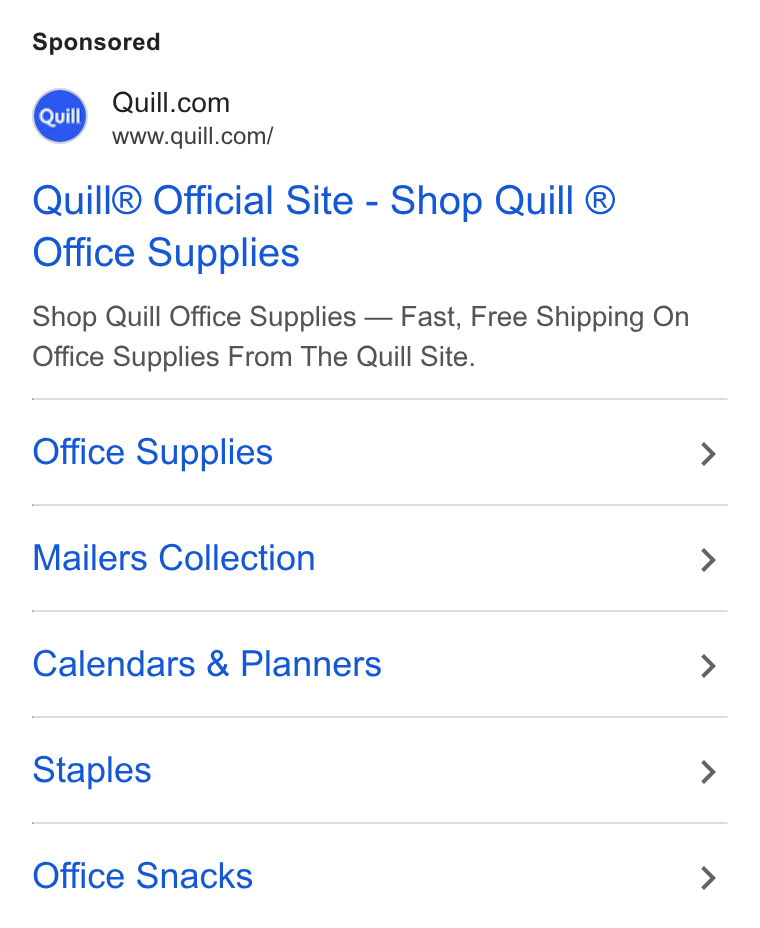Image resolution: width=760 pixels, height=928 pixels.
Task: Select the Staples sitelink
Action: pyautogui.click(x=379, y=770)
